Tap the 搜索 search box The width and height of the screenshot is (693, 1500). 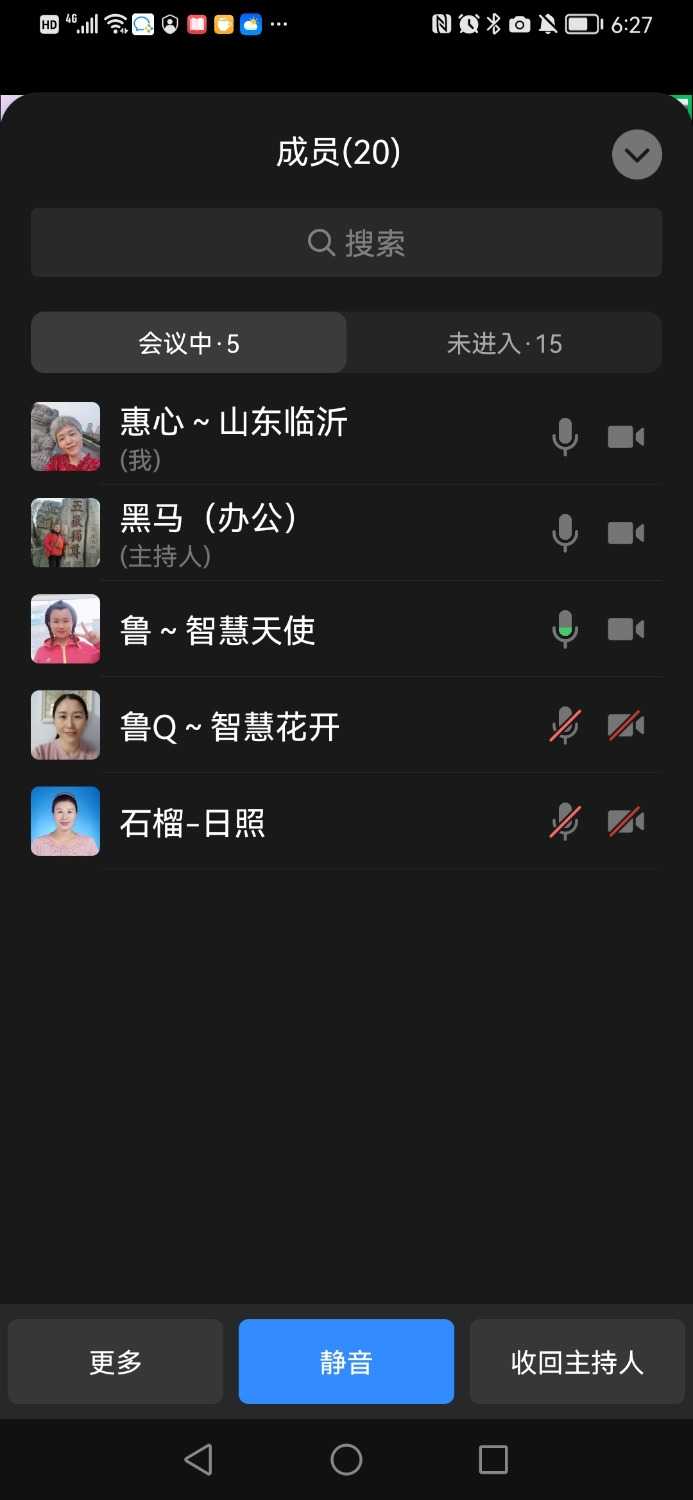346,243
